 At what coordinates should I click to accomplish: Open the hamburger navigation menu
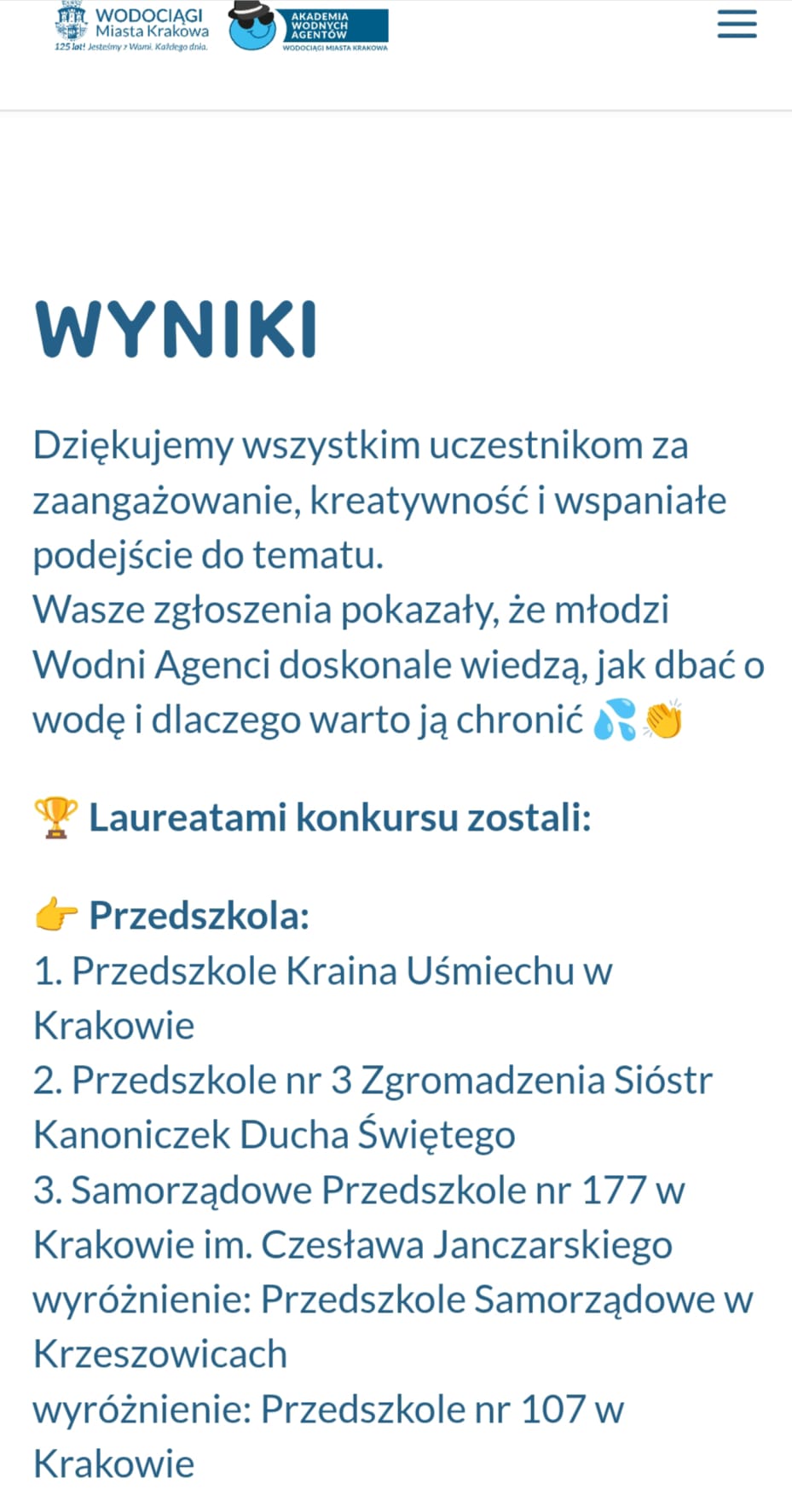pyautogui.click(x=737, y=25)
